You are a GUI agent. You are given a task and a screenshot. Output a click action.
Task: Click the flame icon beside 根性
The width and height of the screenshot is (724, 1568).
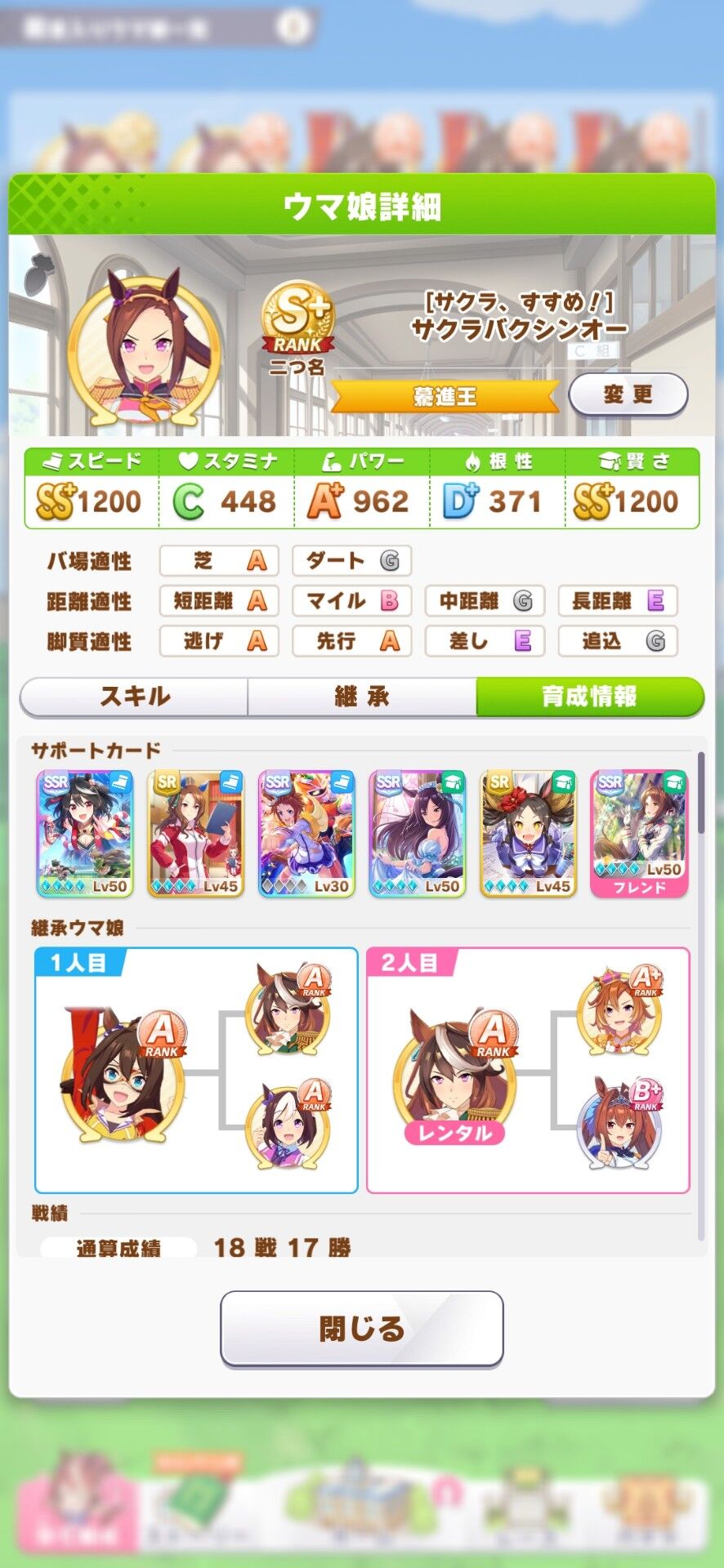[x=471, y=460]
